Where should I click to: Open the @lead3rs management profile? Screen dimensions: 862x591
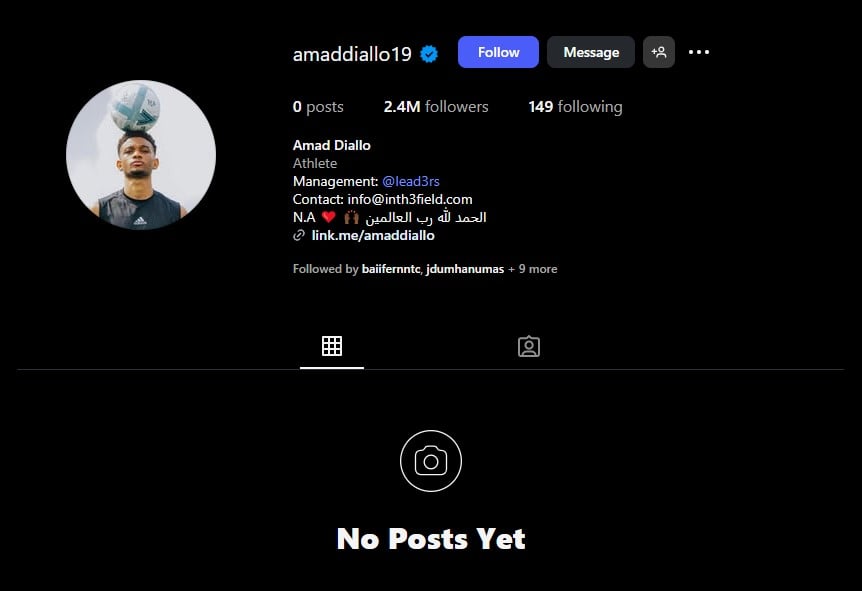[x=411, y=181]
